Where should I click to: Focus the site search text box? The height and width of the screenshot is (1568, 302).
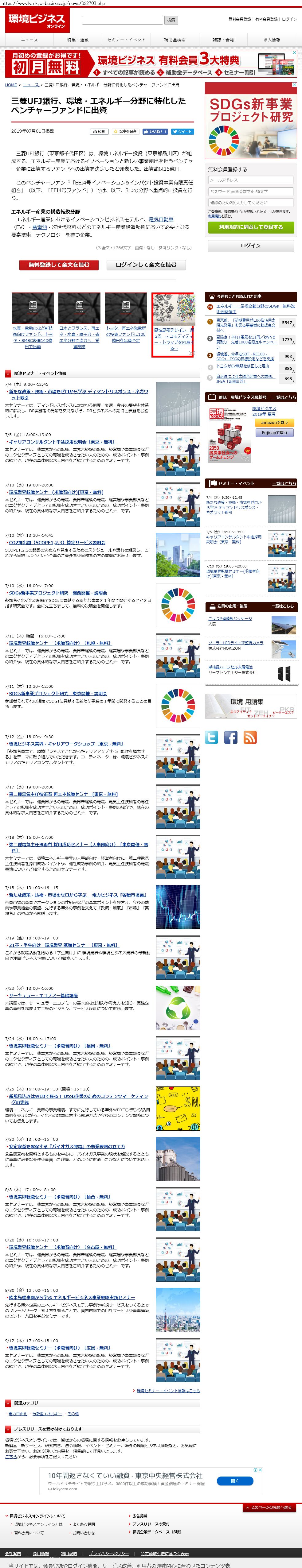coord(122,20)
